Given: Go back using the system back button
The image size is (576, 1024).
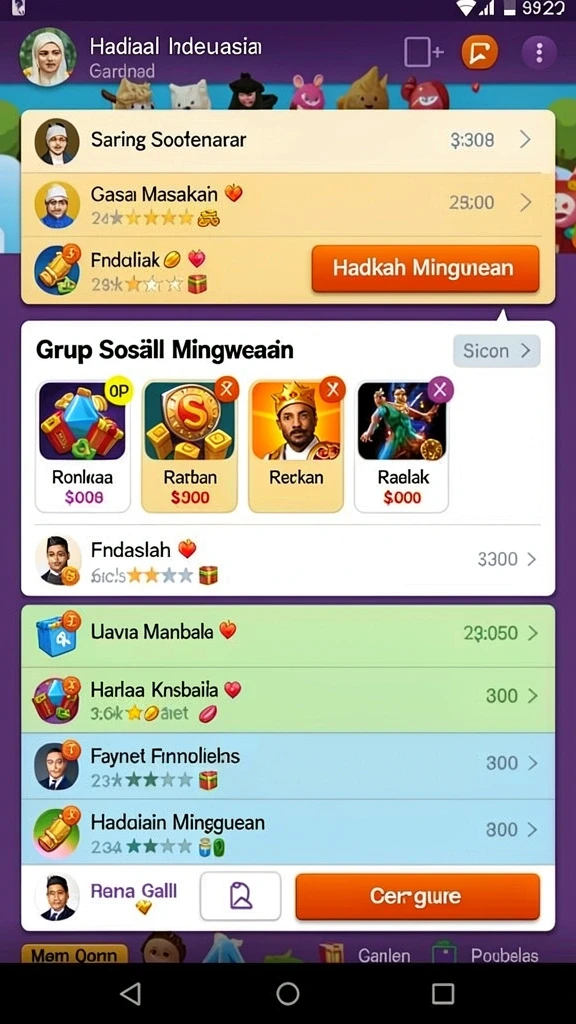Looking at the screenshot, I should [131, 993].
